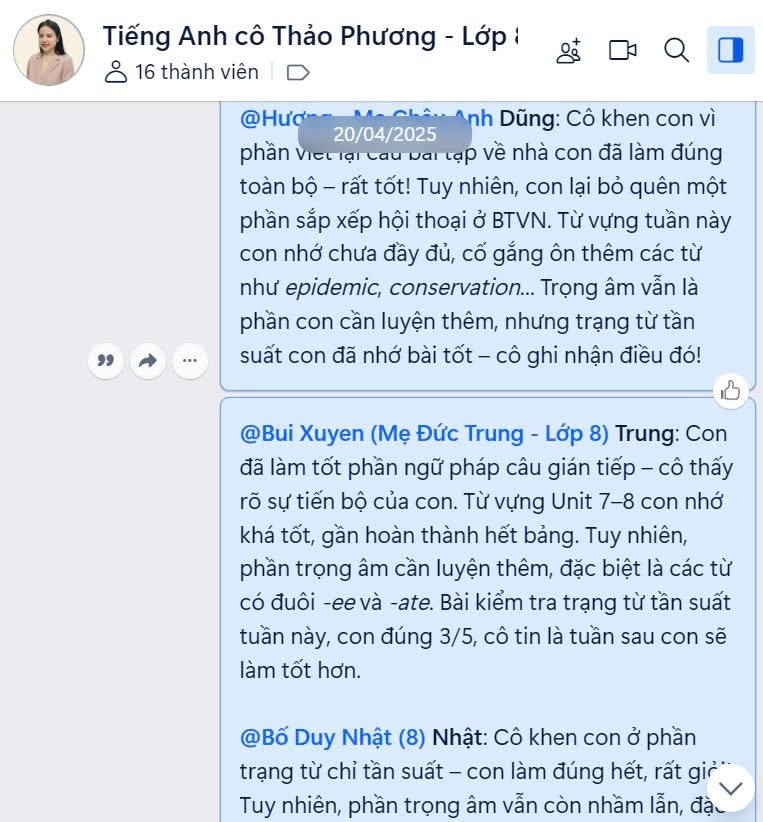
Task: Open mention @Bui Xuyen (Mẹ Đức Trung - Lớp 8)
Action: [x=424, y=434]
